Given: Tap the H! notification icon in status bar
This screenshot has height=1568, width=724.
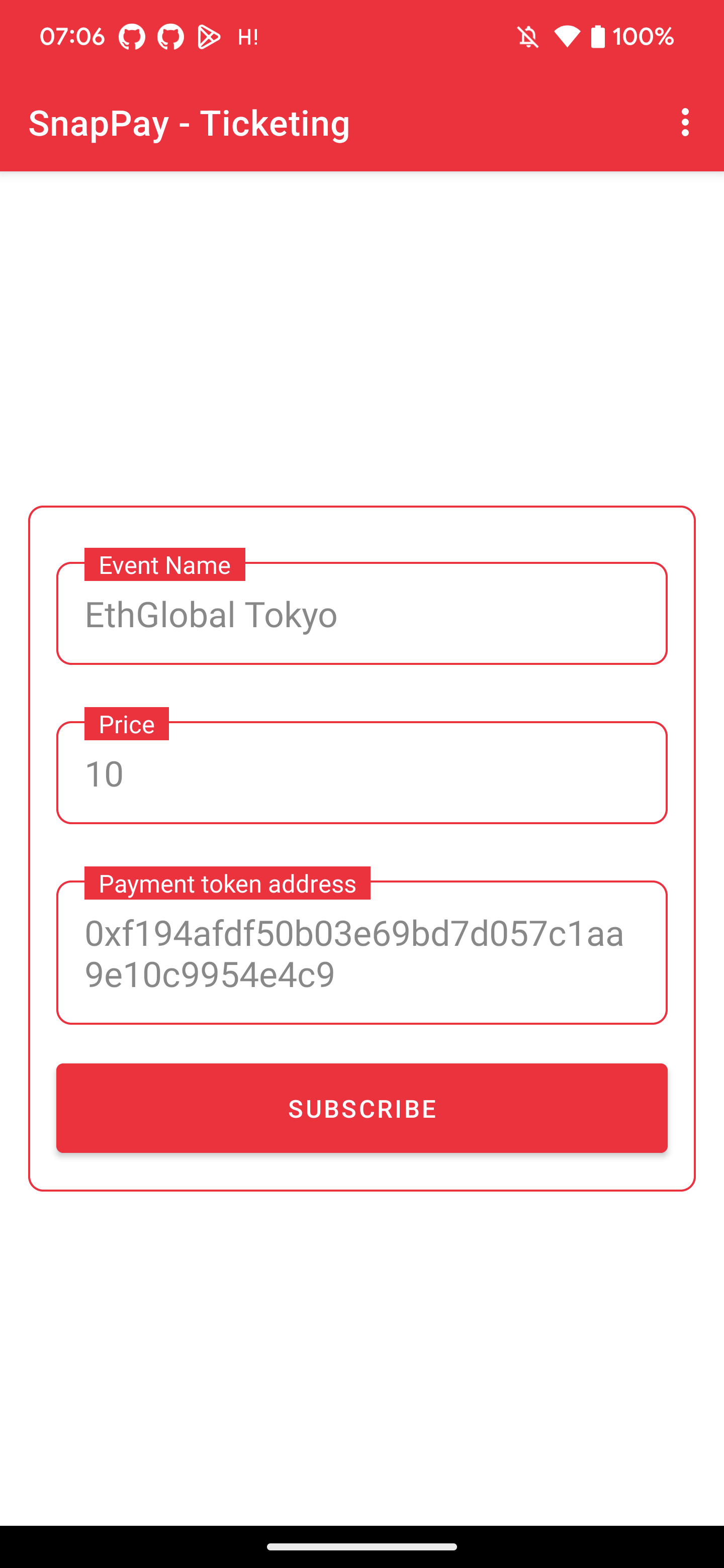Looking at the screenshot, I should click(247, 37).
